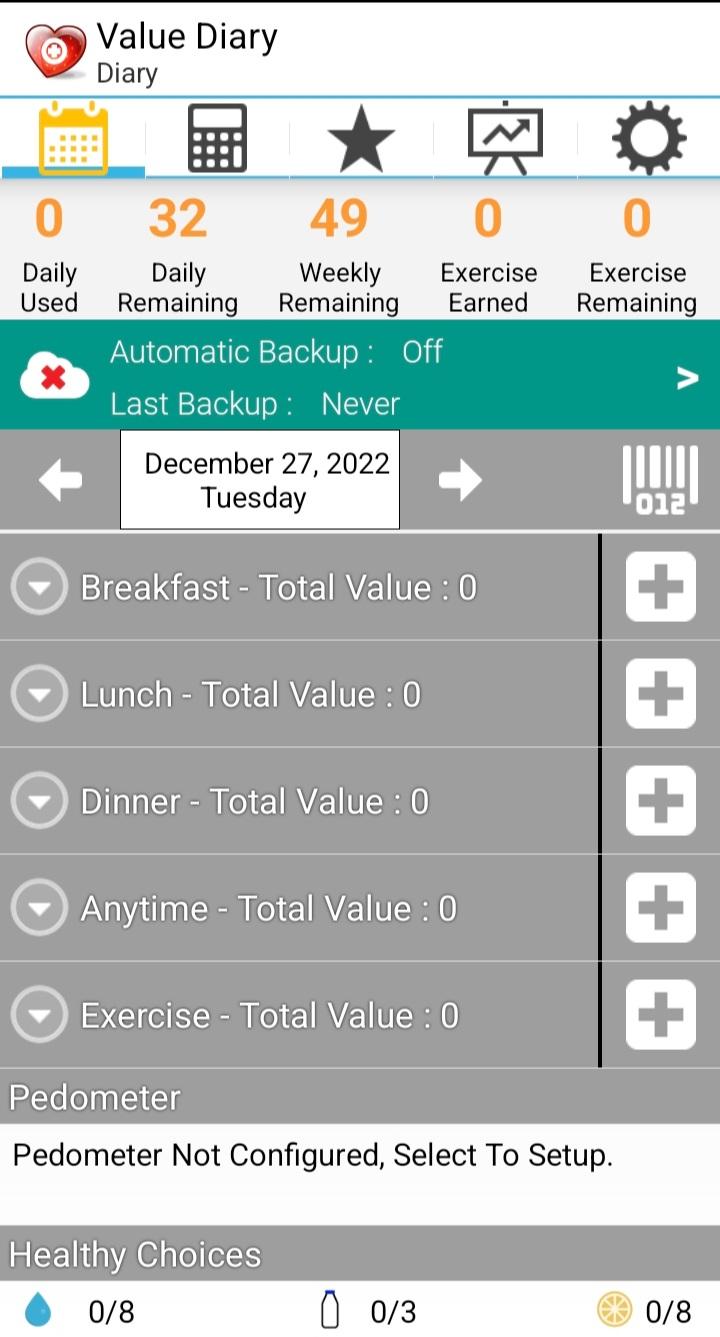This screenshot has width=720, height=1337.
Task: Expand the Exercise section
Action: click(39, 1015)
